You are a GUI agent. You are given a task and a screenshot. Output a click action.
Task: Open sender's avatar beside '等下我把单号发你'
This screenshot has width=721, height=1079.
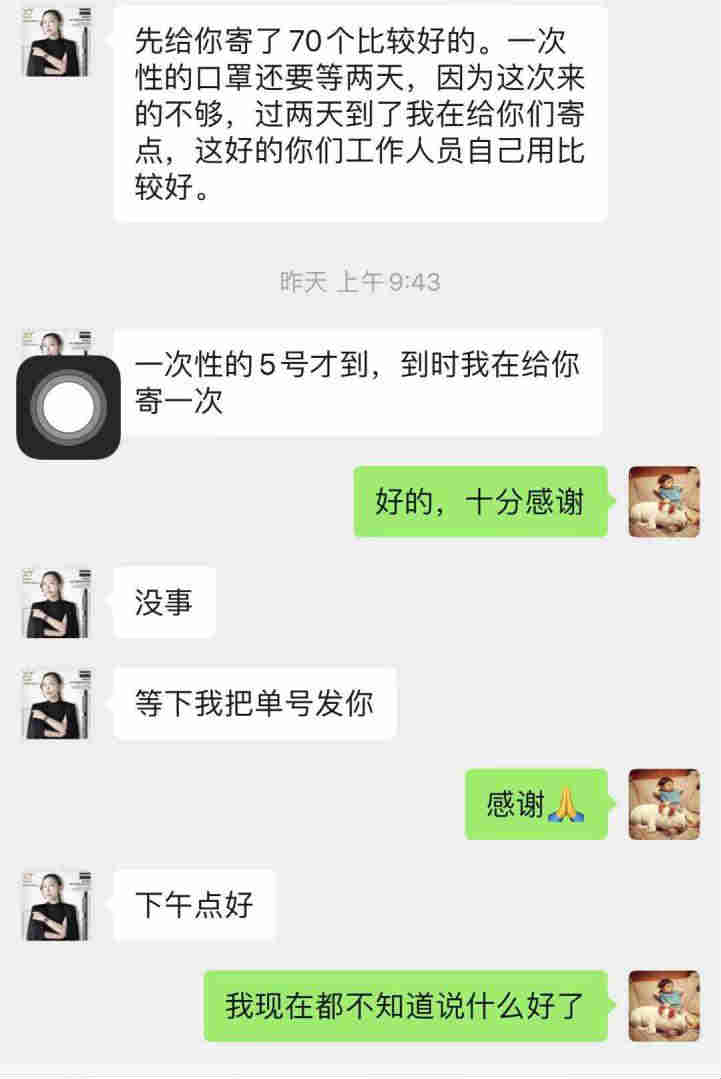point(57,704)
